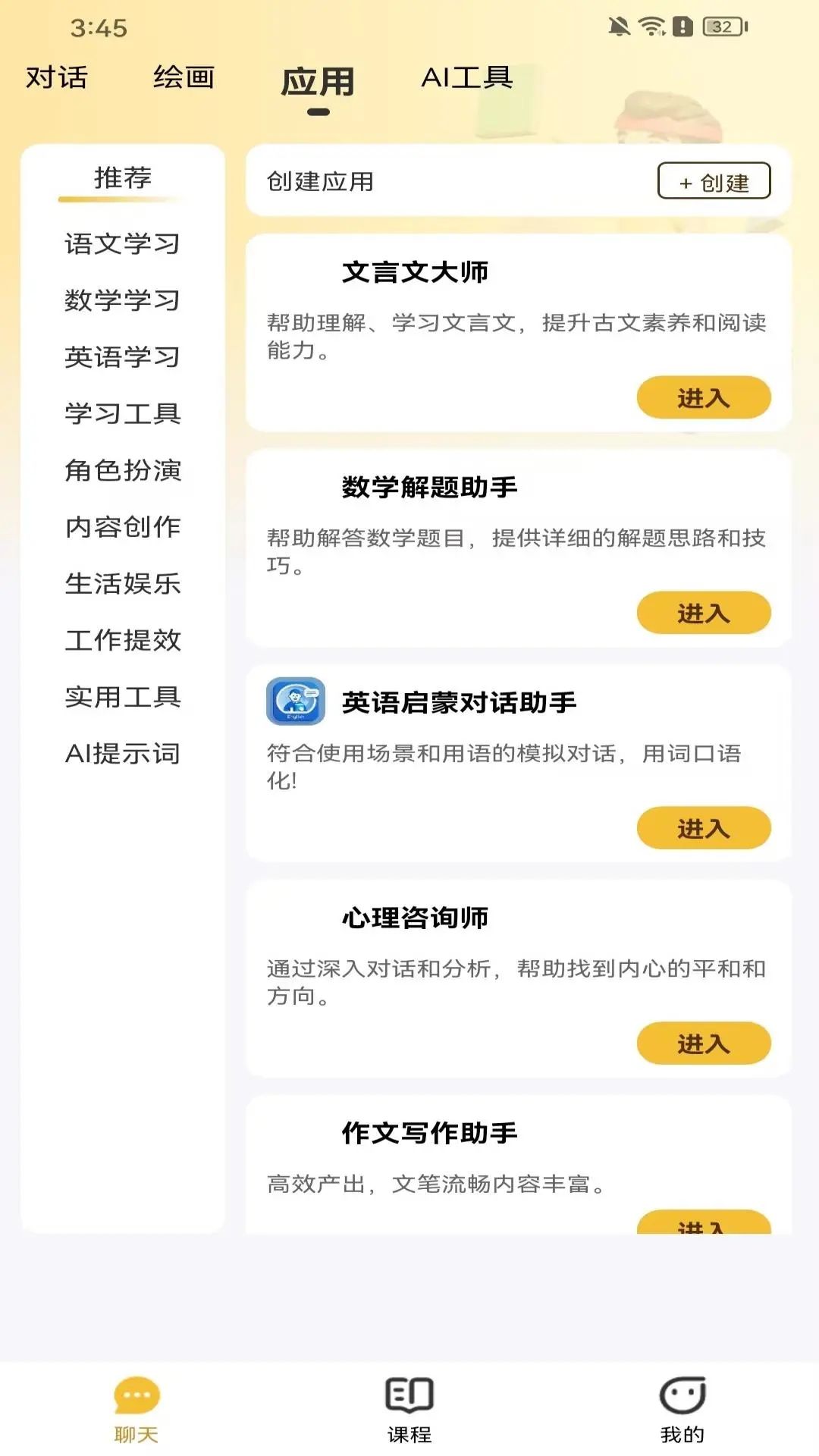Open the 英语学习 category
The image size is (819, 1456).
point(122,357)
